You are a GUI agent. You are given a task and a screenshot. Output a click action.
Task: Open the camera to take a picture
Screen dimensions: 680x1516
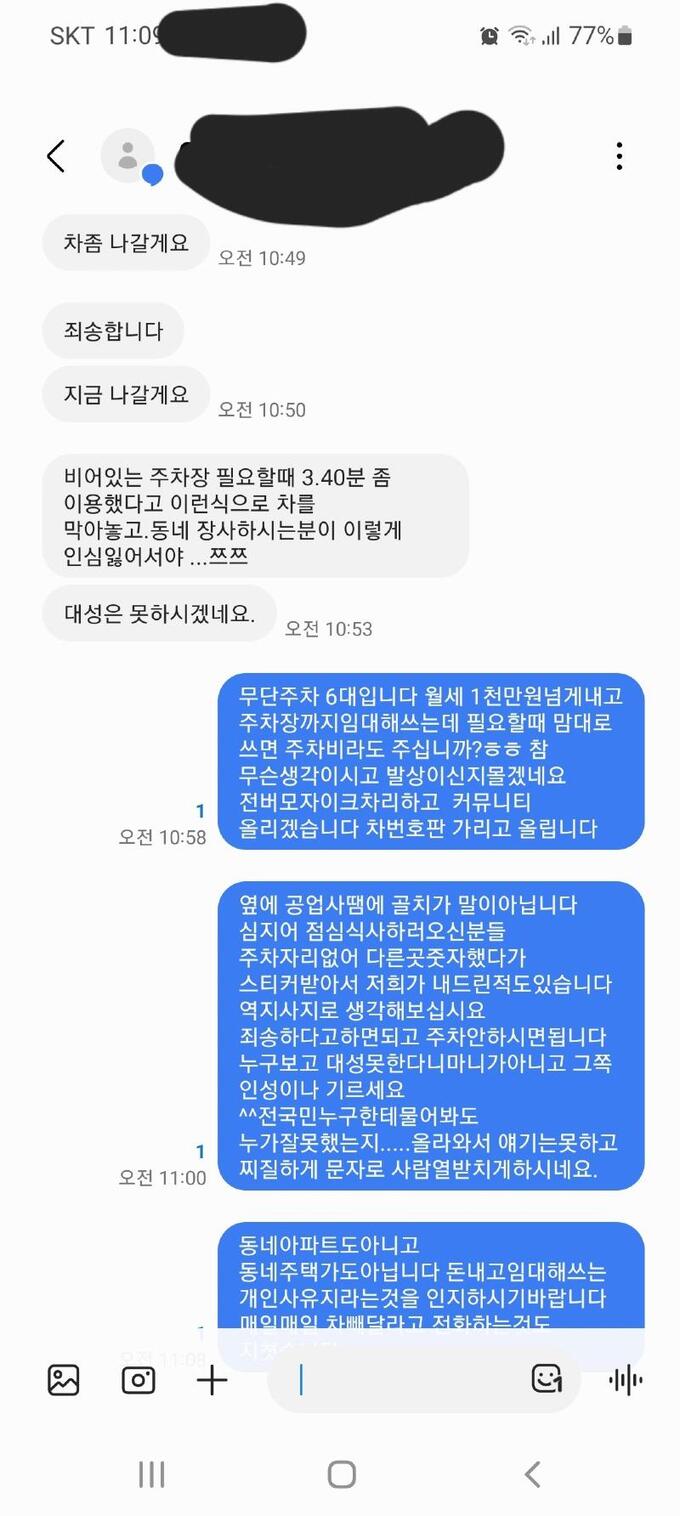(x=138, y=1381)
